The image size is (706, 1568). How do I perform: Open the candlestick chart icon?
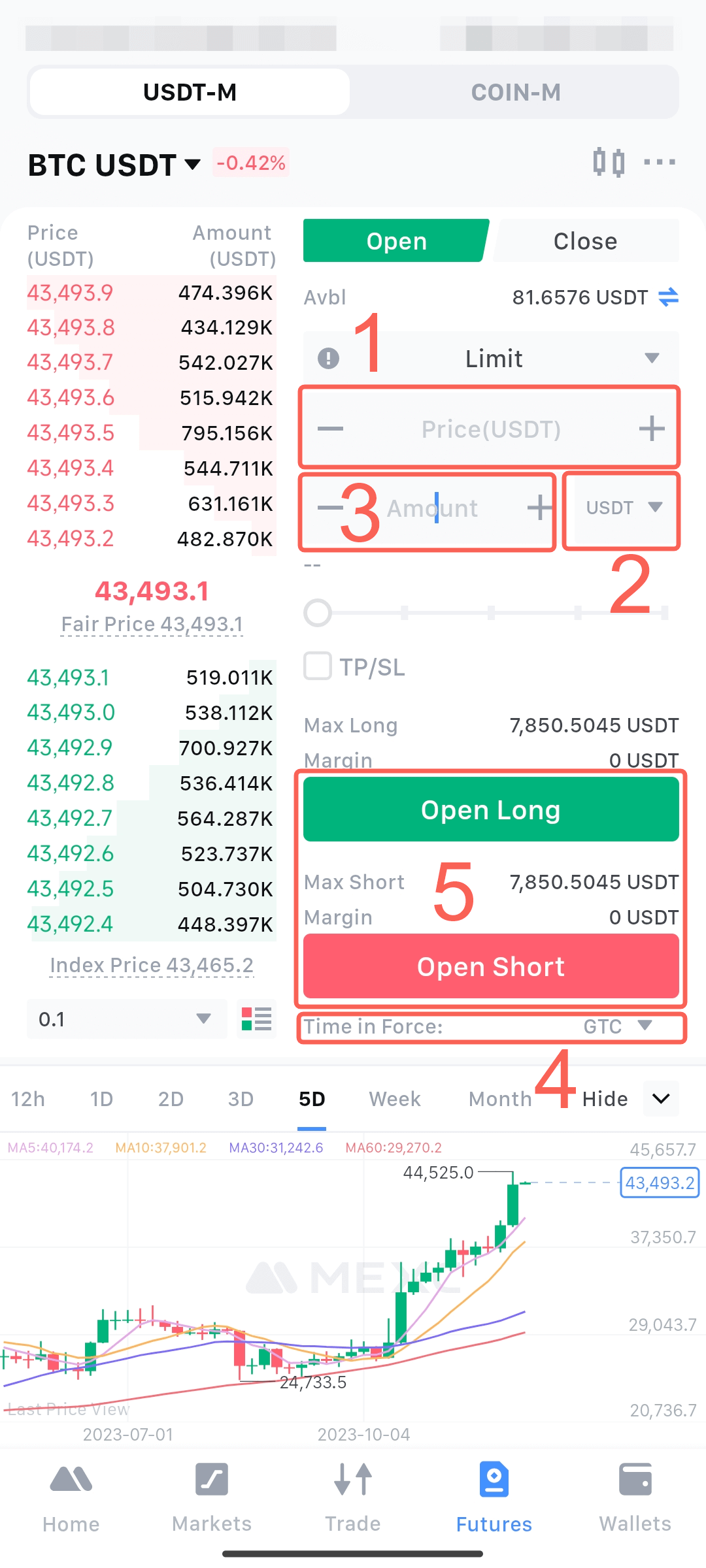pyautogui.click(x=609, y=162)
